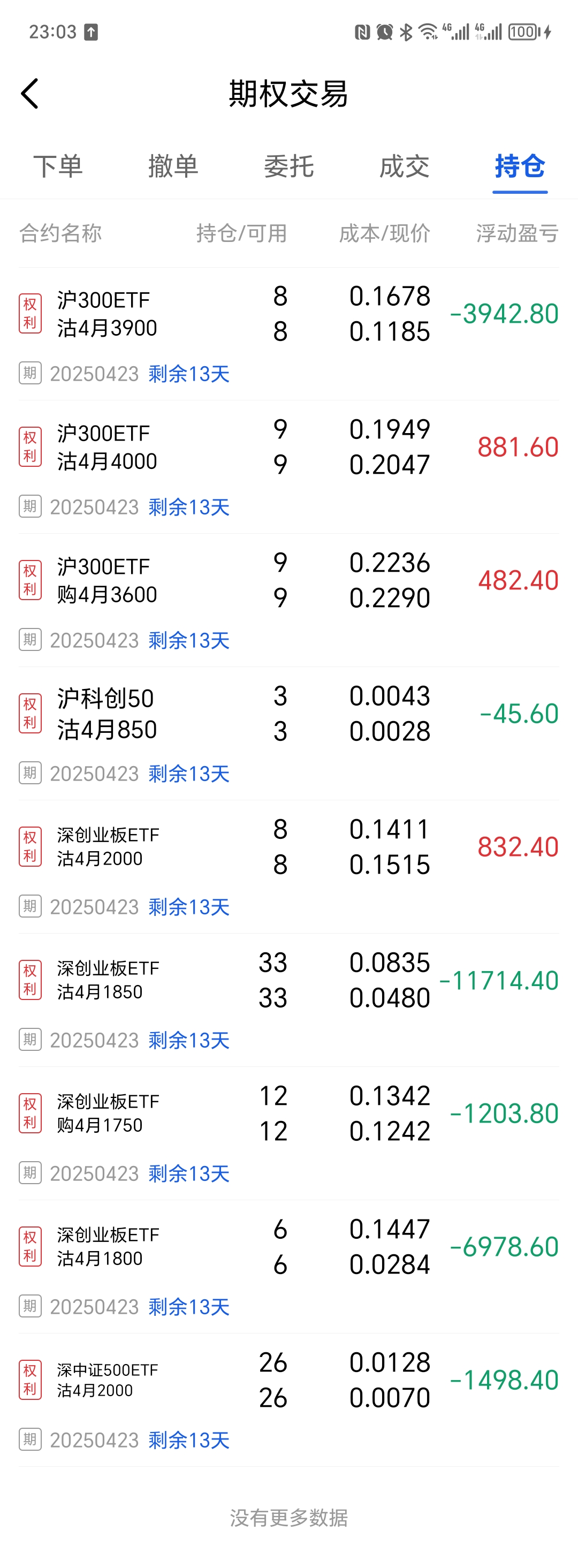Select the 持仓 tab
The height and width of the screenshot is (1568, 578).
coord(520,166)
